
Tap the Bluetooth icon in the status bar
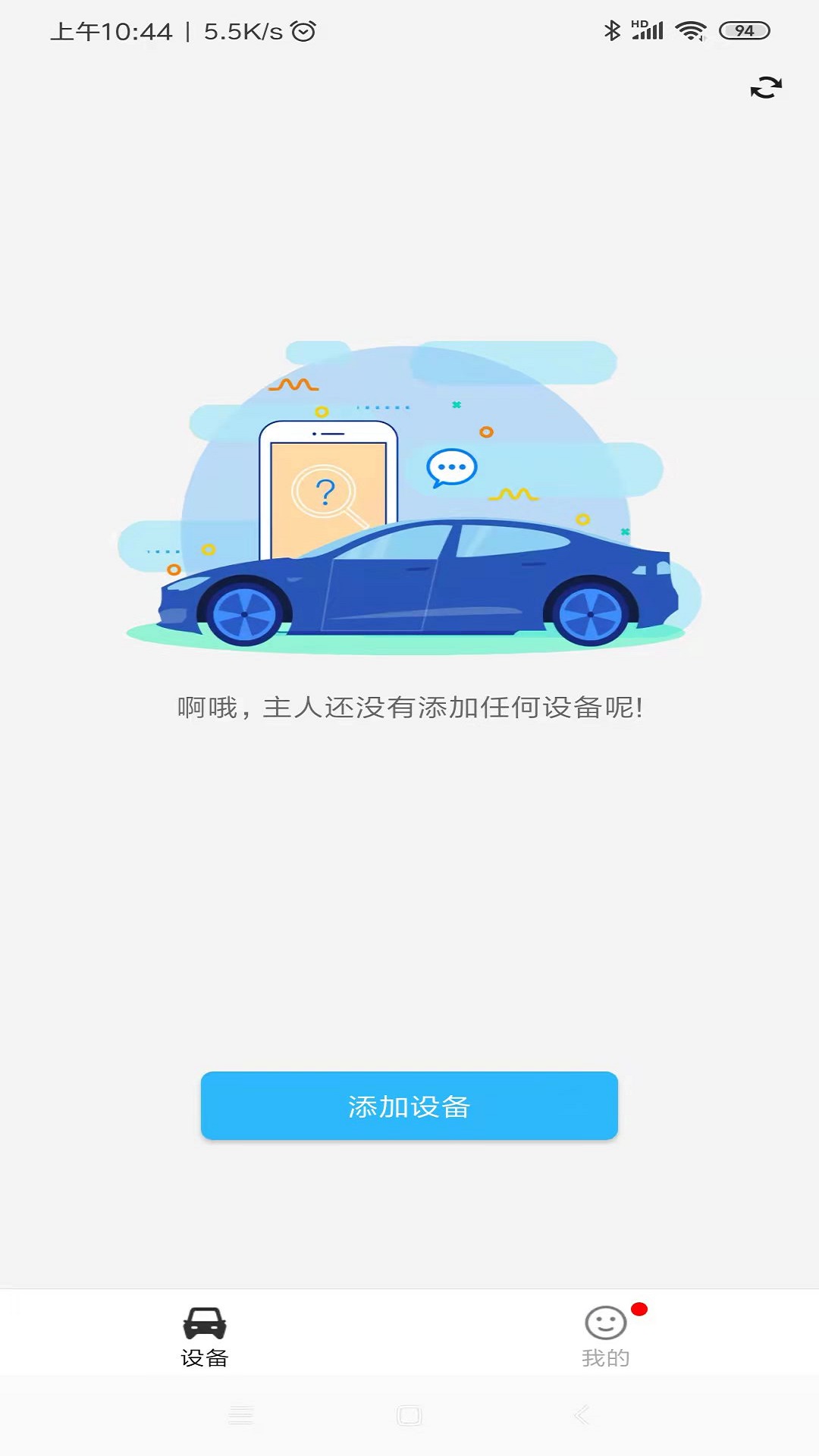click(x=613, y=30)
